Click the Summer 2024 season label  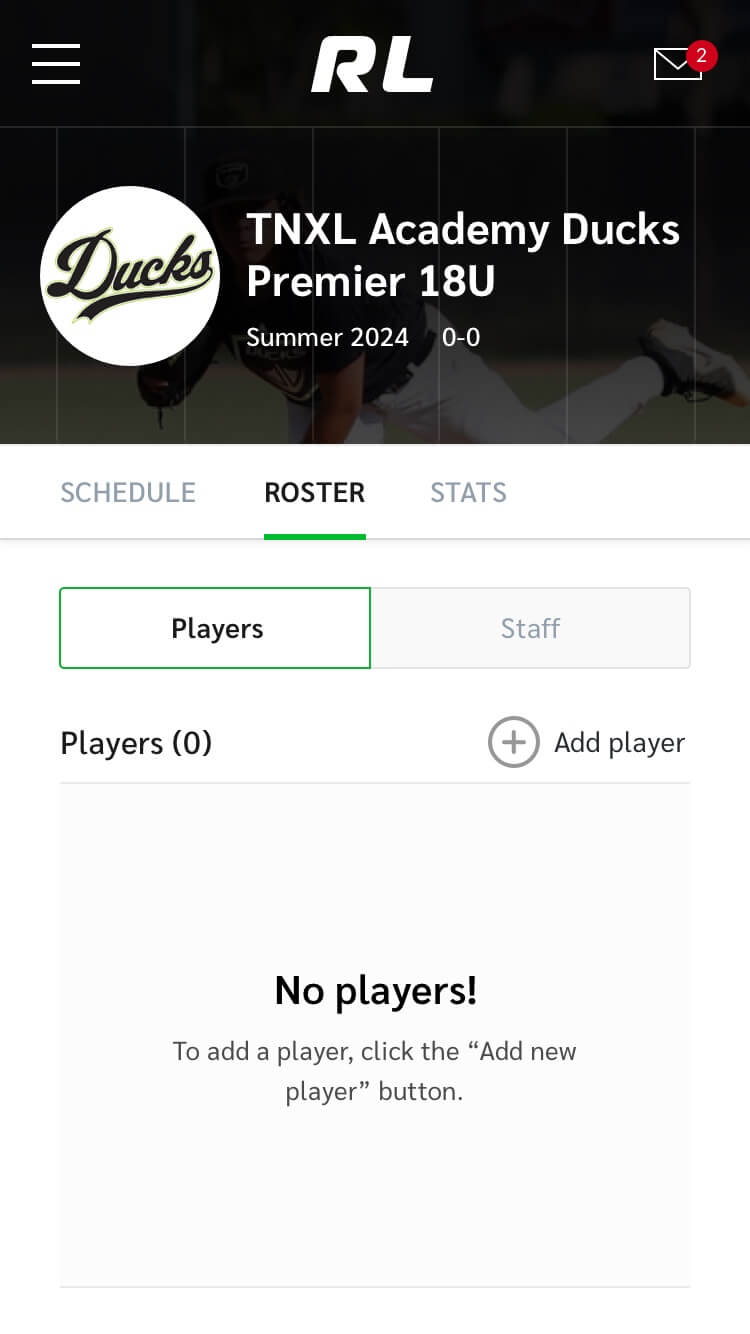pyautogui.click(x=327, y=338)
